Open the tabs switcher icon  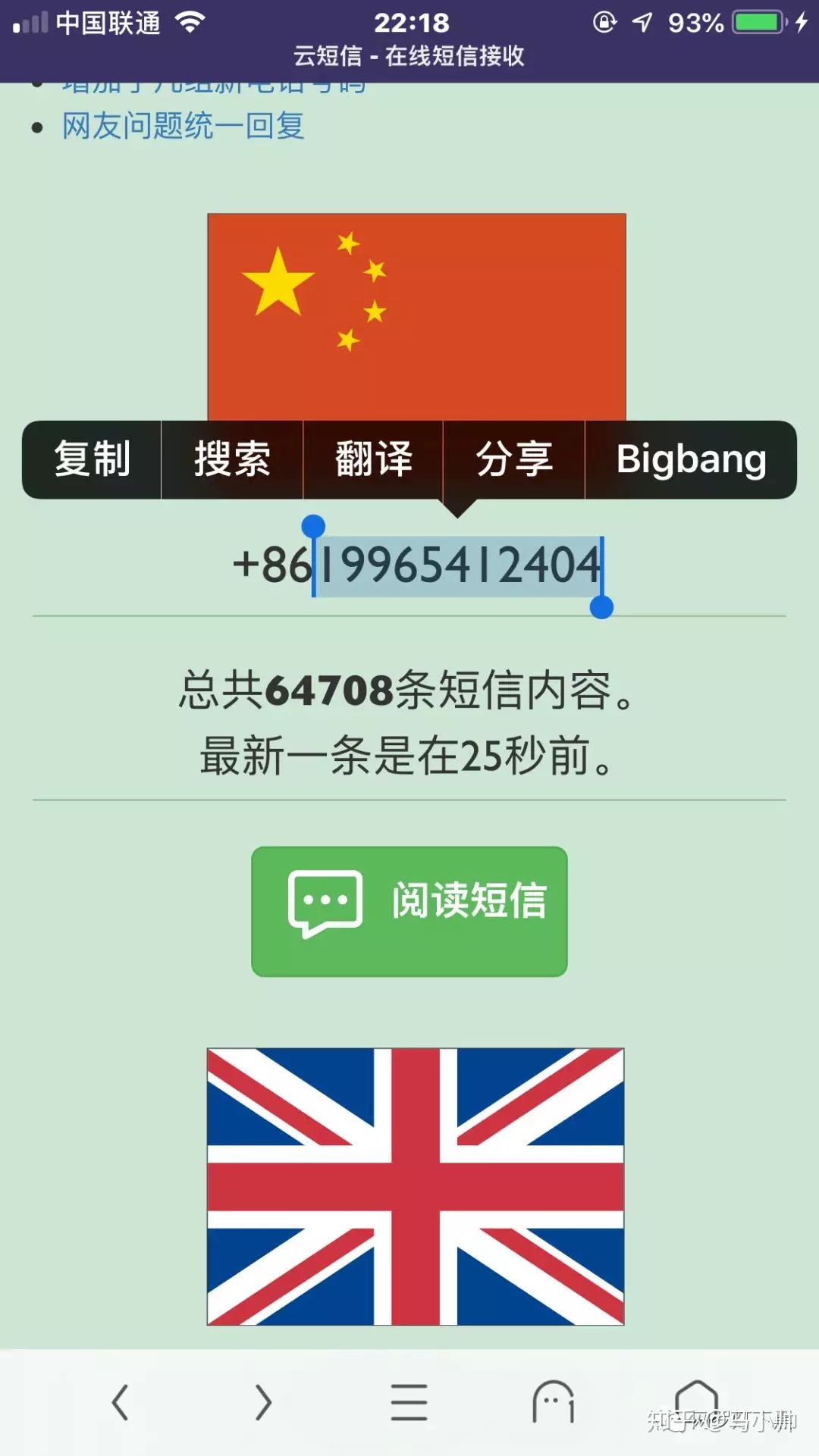point(554,1402)
